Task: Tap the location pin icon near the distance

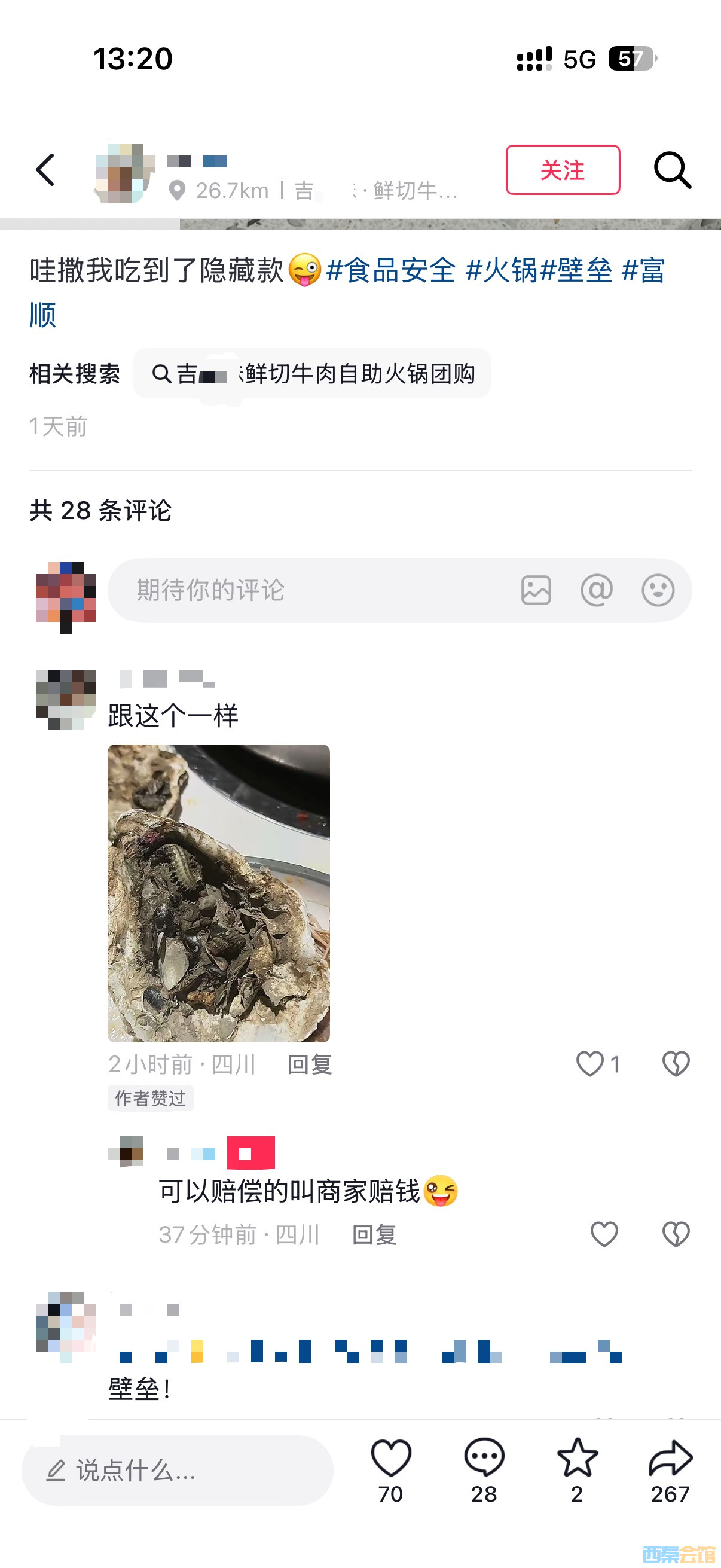Action: click(177, 191)
